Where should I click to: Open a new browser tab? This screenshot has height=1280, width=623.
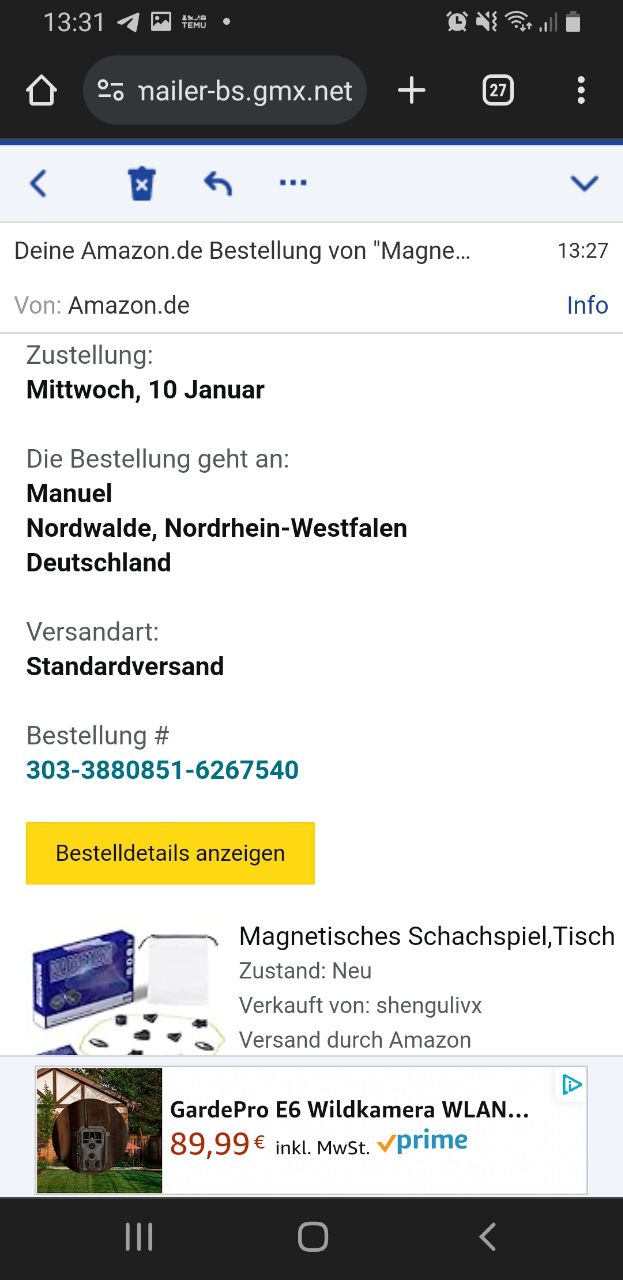click(411, 91)
